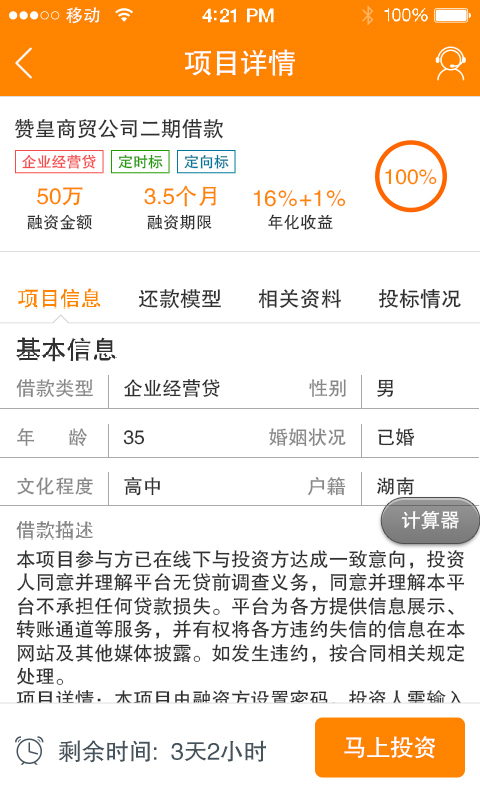
Task: Switch to the 还款模型 tab
Action: click(180, 299)
